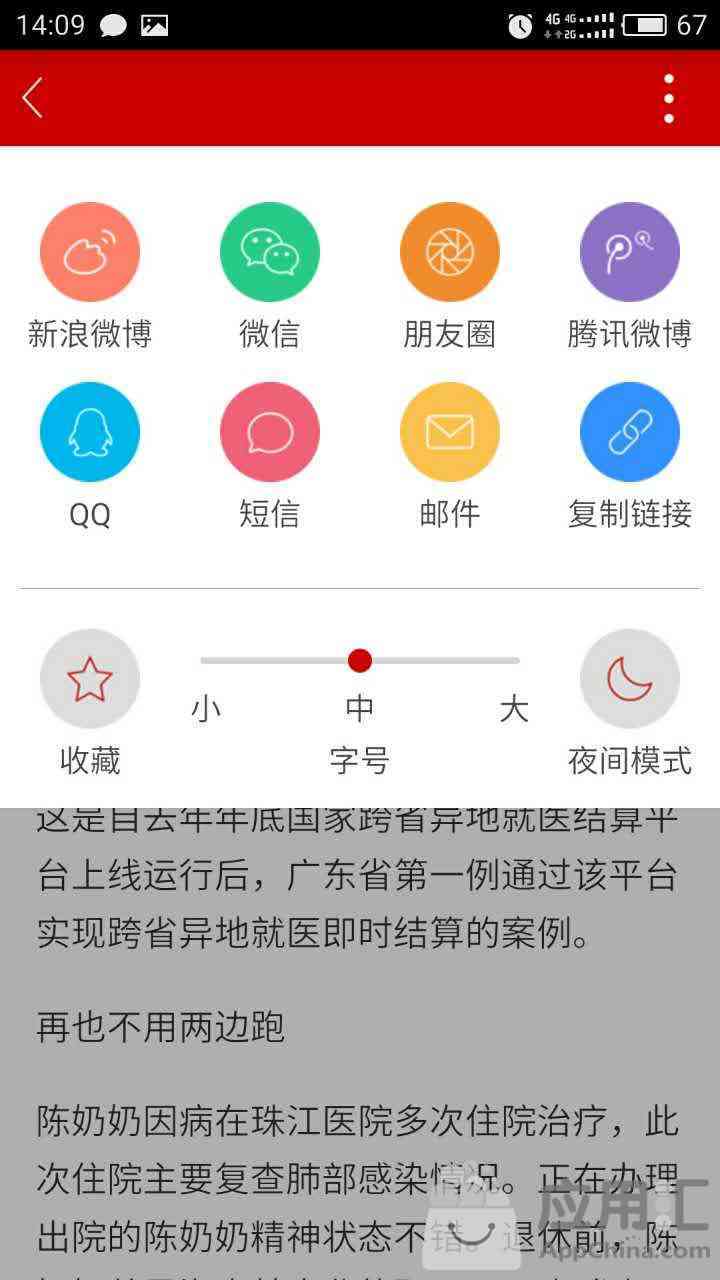This screenshot has height=1280, width=720.
Task: Go back with the top-left arrow
Action: [32, 98]
